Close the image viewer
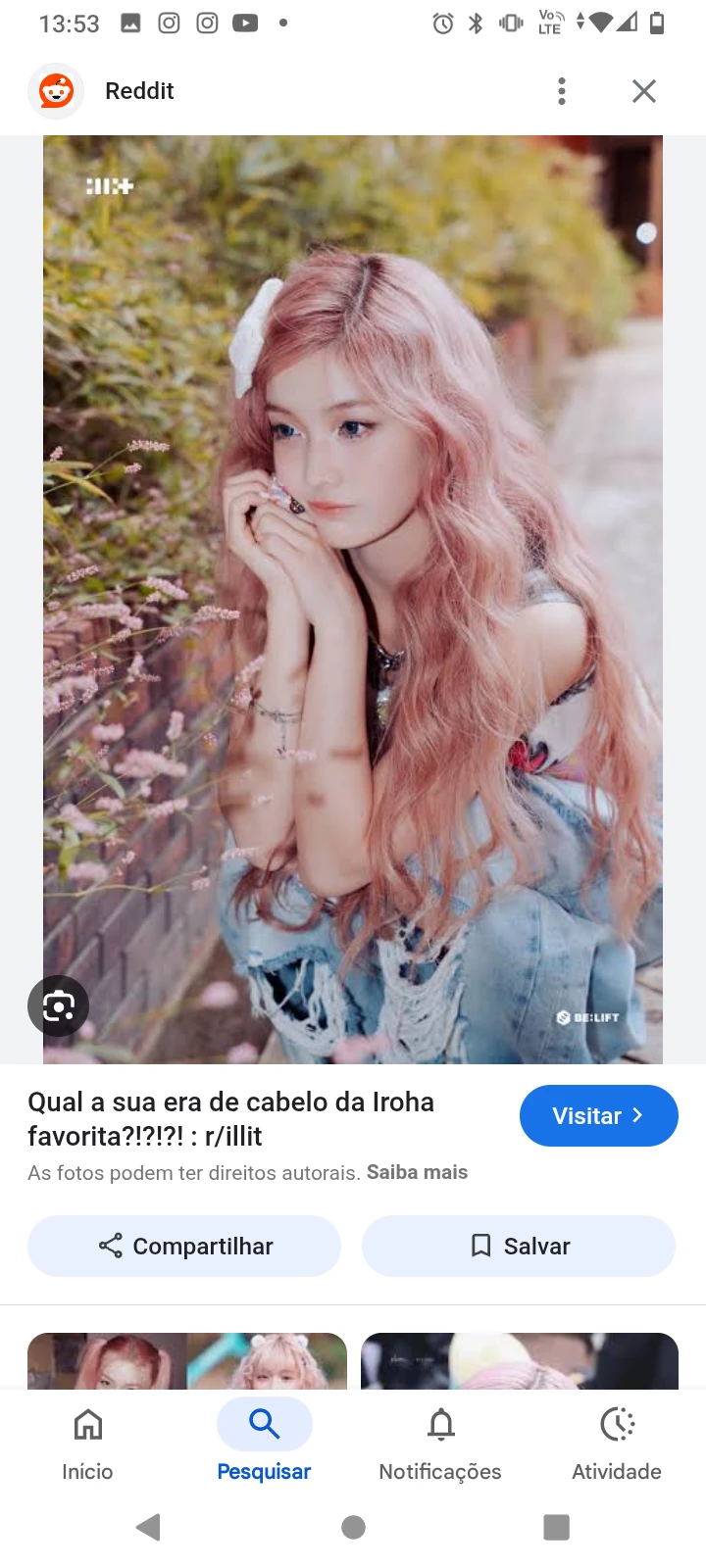 644,91
